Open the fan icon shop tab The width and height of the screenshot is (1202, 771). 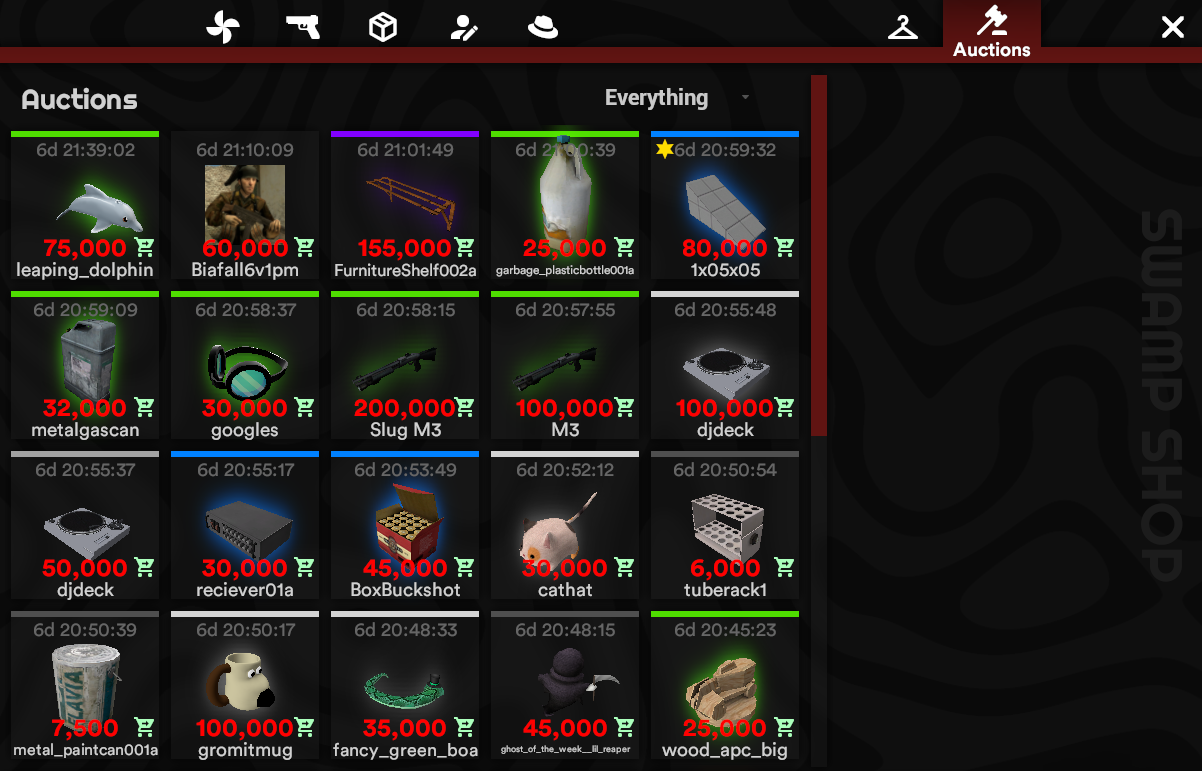click(x=223, y=27)
